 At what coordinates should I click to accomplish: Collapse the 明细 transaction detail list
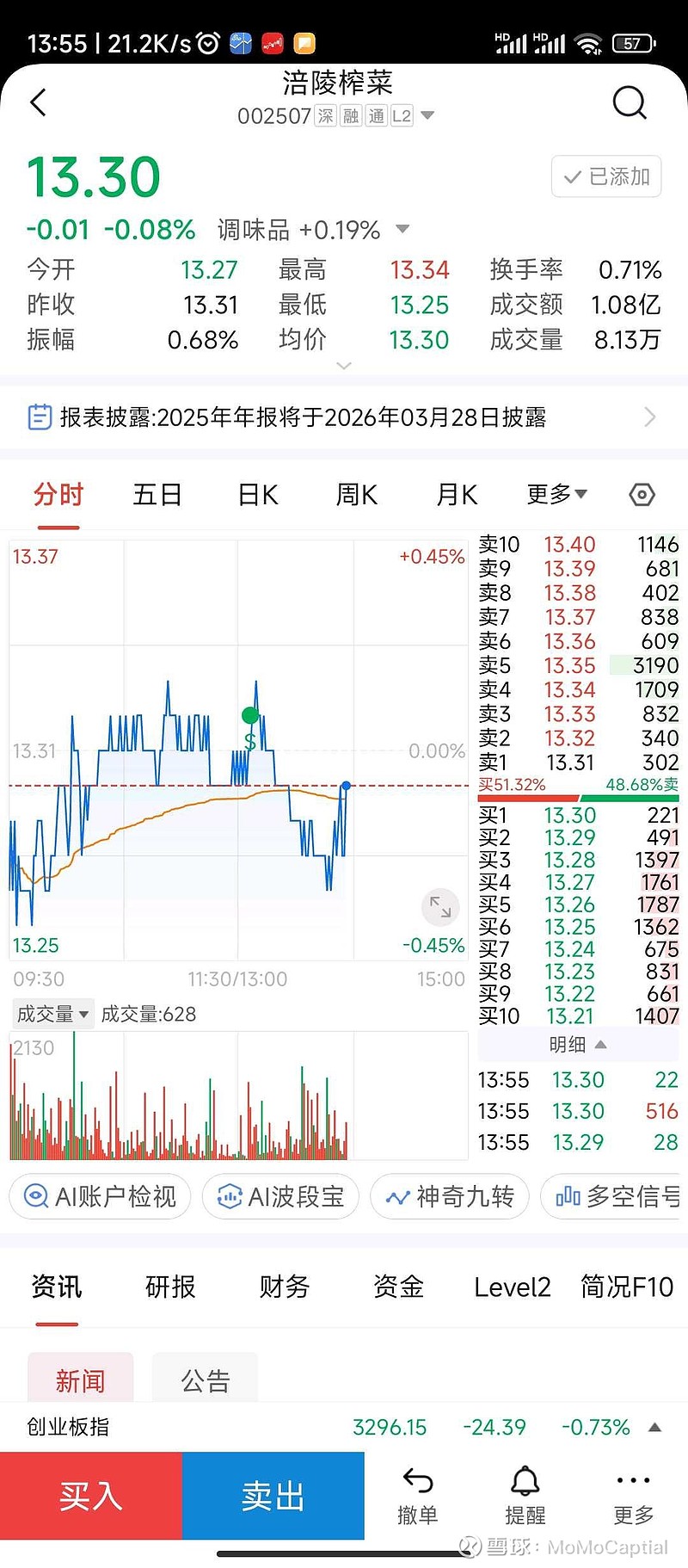pos(578,1044)
